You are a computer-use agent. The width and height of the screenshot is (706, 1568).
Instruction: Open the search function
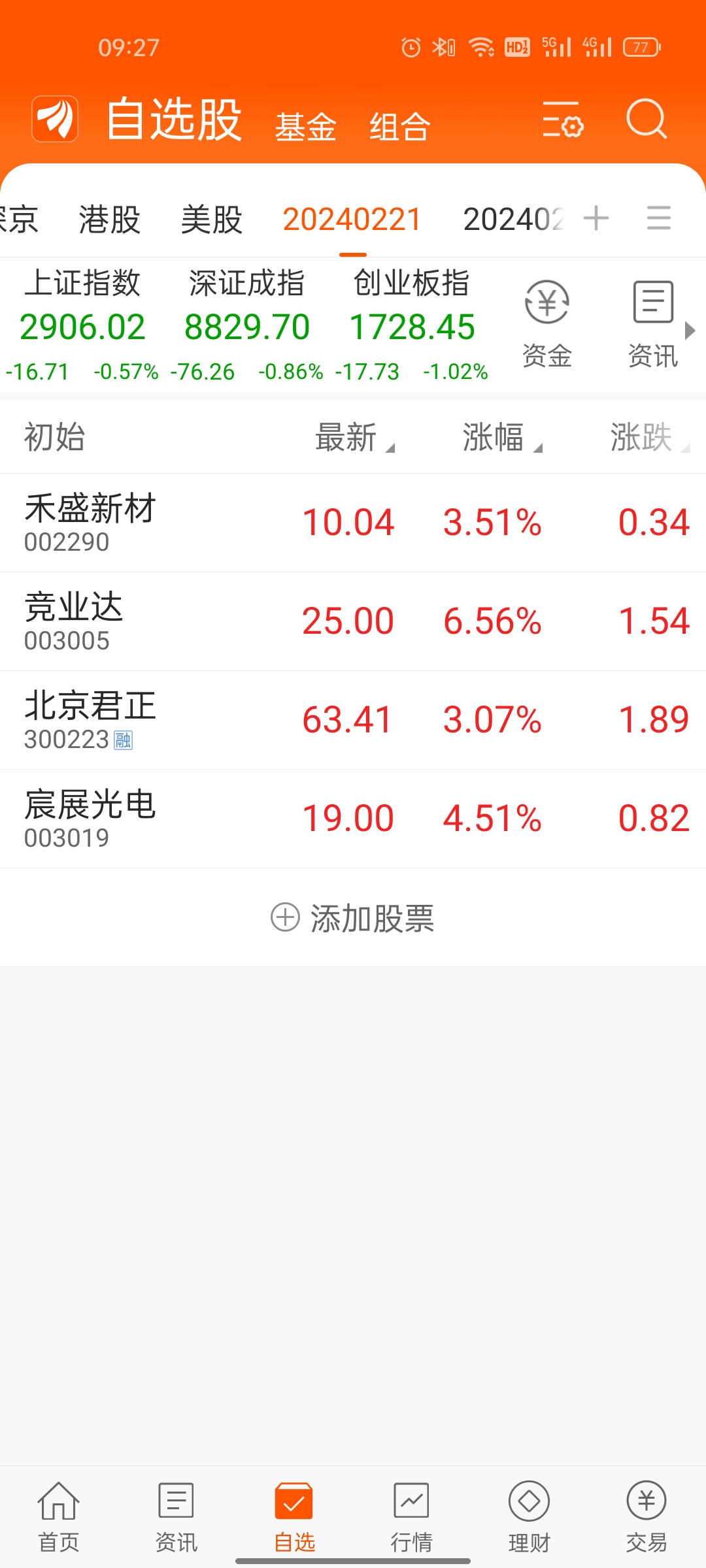click(646, 120)
